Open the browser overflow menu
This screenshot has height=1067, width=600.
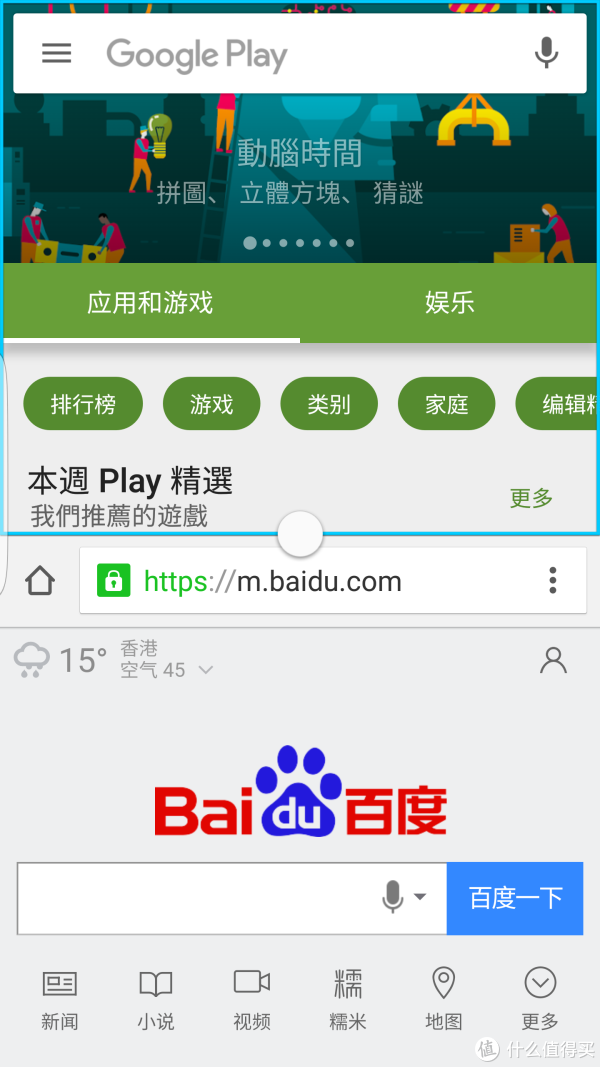coord(553,580)
